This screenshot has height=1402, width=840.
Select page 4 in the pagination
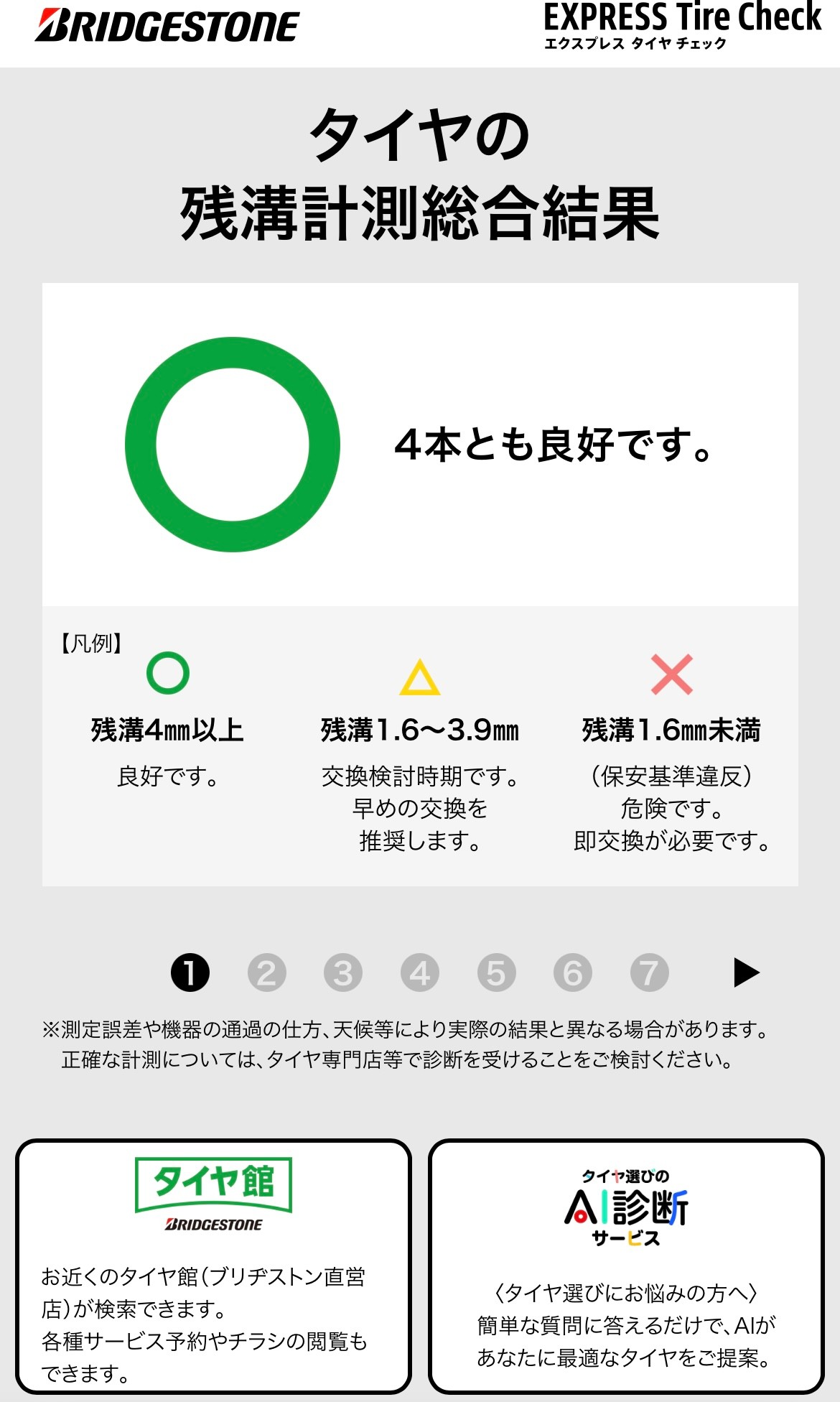tap(420, 973)
